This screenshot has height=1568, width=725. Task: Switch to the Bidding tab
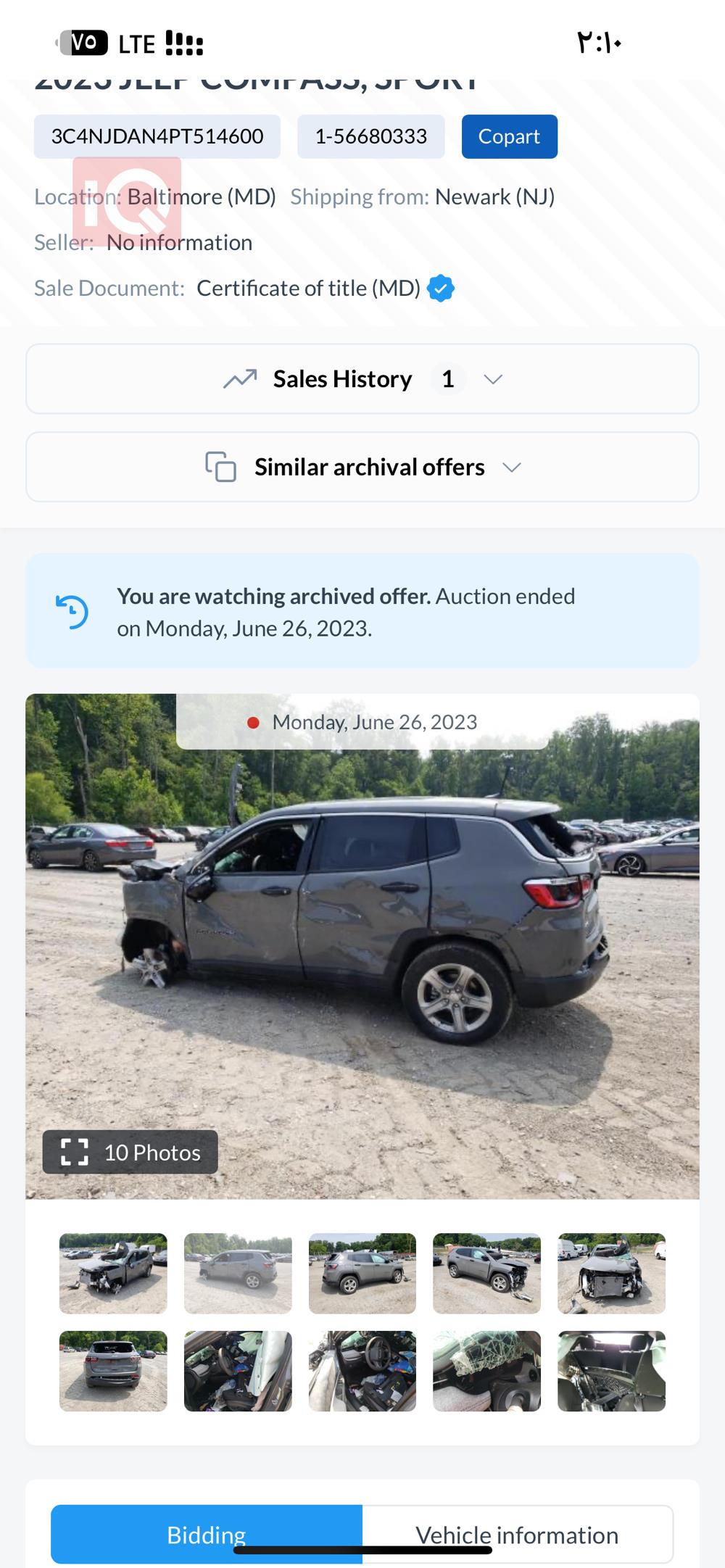coord(207,1534)
